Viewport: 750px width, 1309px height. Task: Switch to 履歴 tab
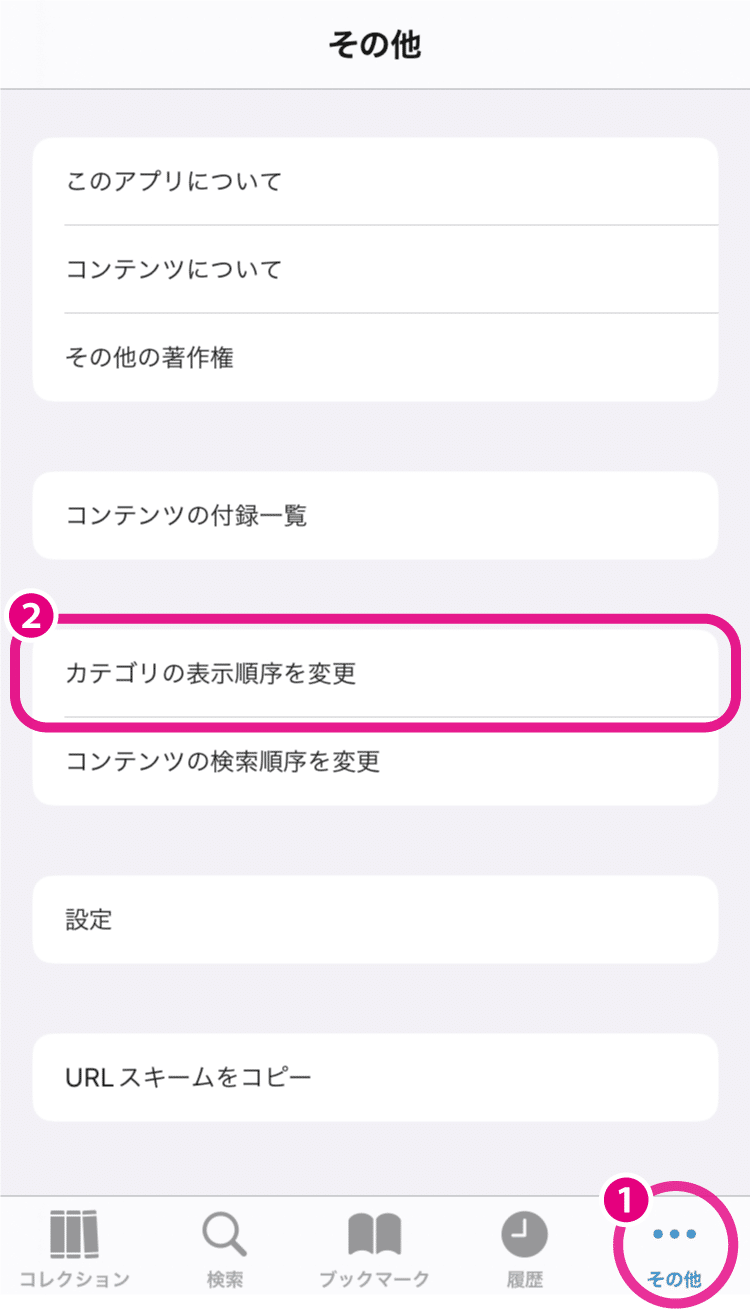pyautogui.click(x=525, y=1250)
